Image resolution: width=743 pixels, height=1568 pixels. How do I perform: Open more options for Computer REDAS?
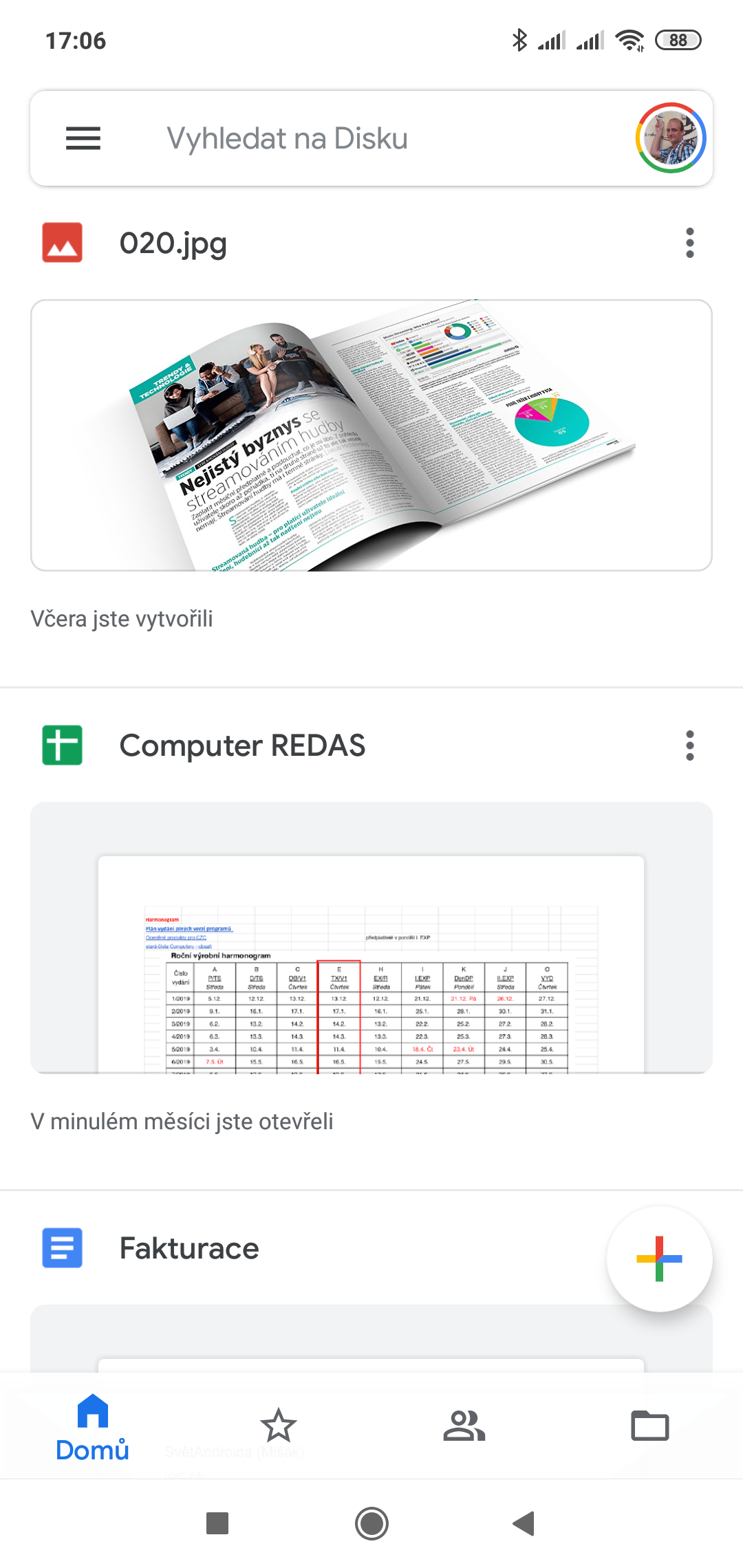pos(690,745)
